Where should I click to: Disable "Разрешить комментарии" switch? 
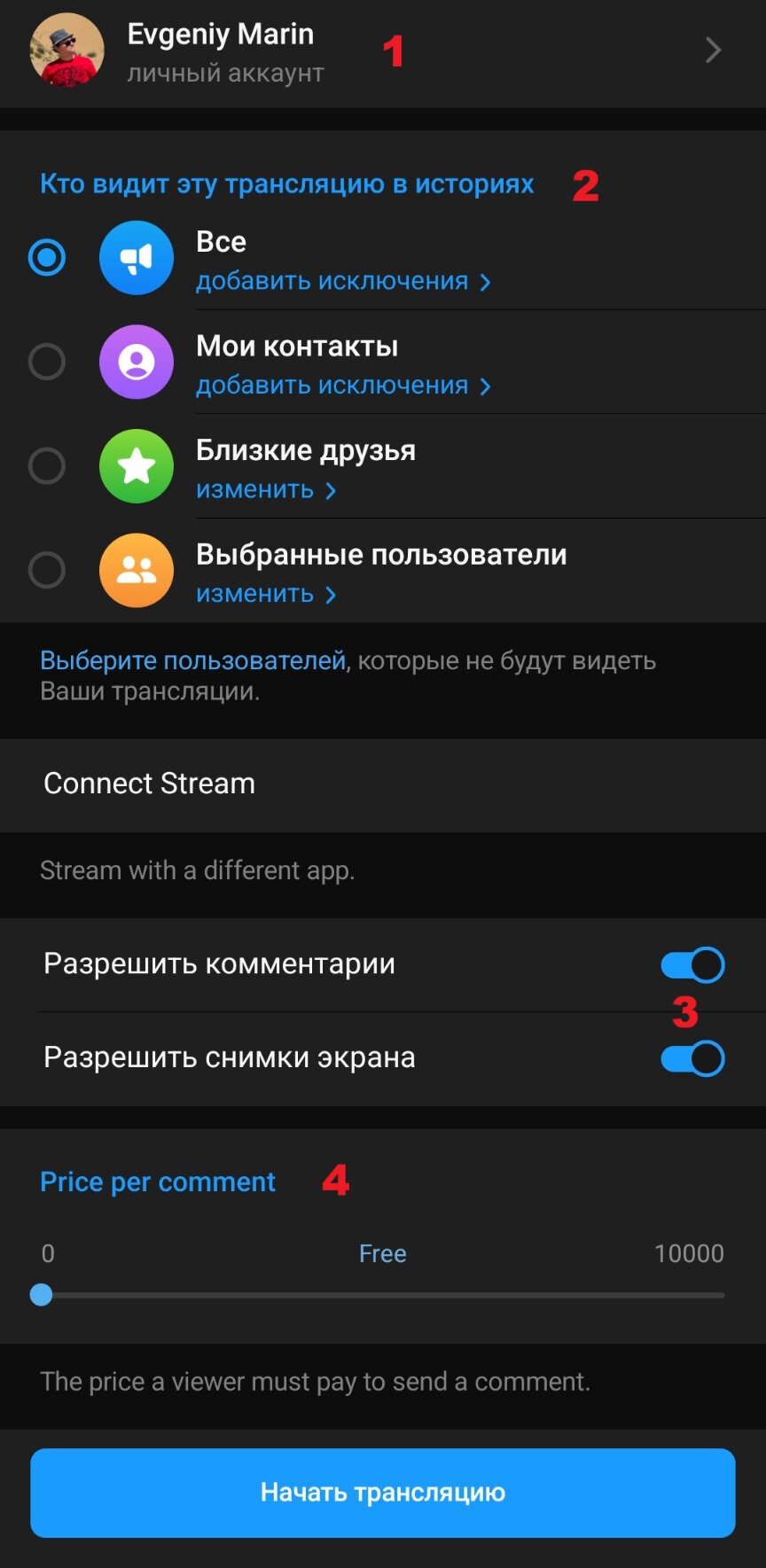click(692, 965)
